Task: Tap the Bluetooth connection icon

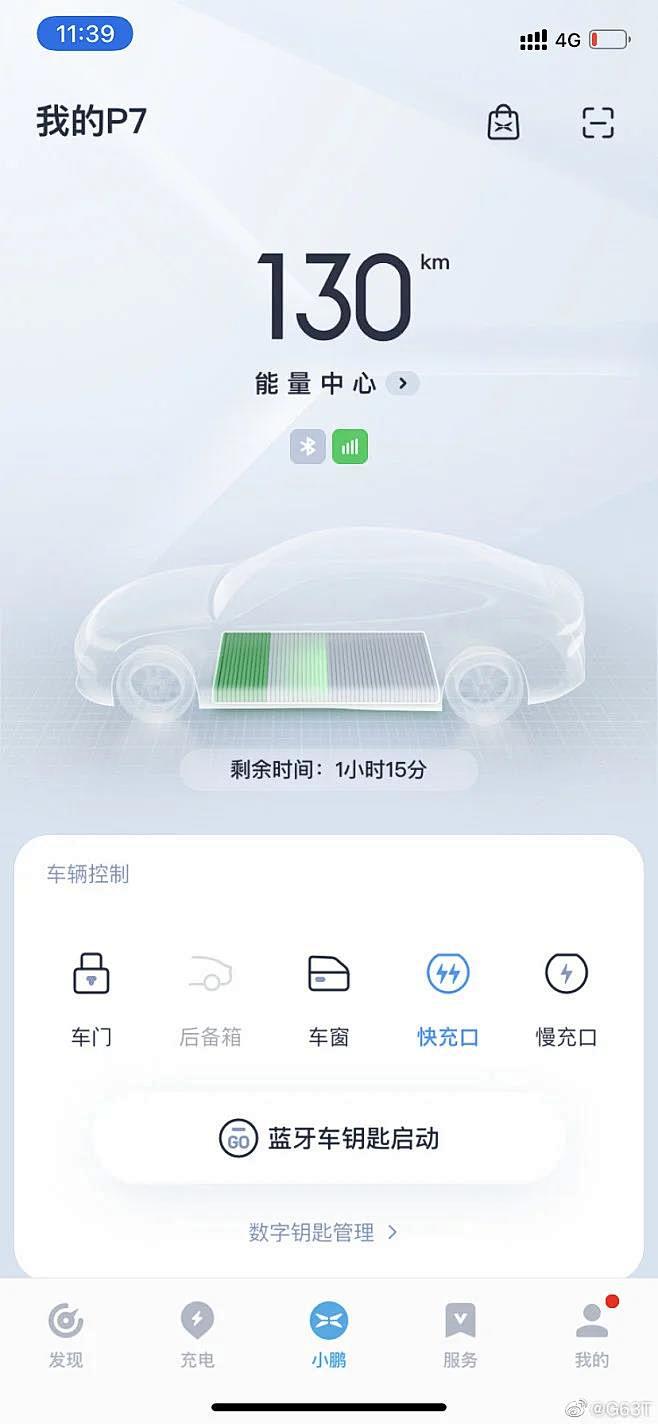Action: (308, 446)
